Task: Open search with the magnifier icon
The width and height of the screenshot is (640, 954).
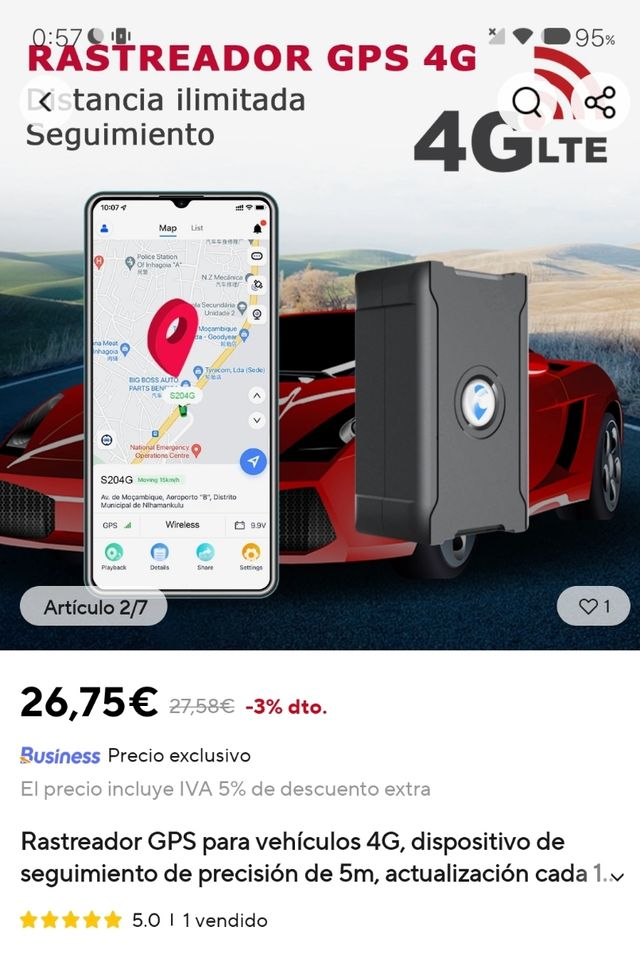Action: pos(526,101)
